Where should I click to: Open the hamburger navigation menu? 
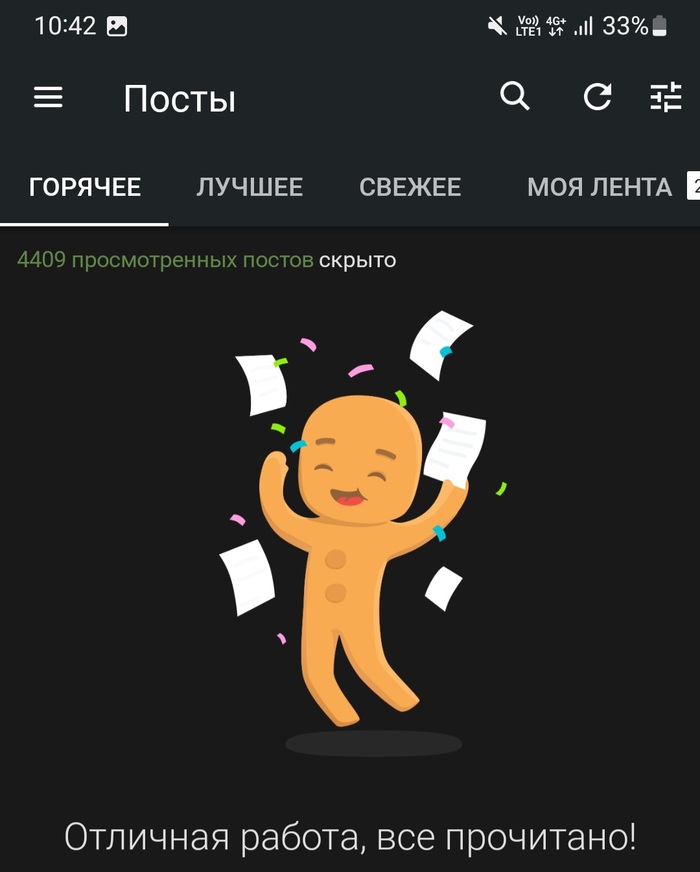48,97
